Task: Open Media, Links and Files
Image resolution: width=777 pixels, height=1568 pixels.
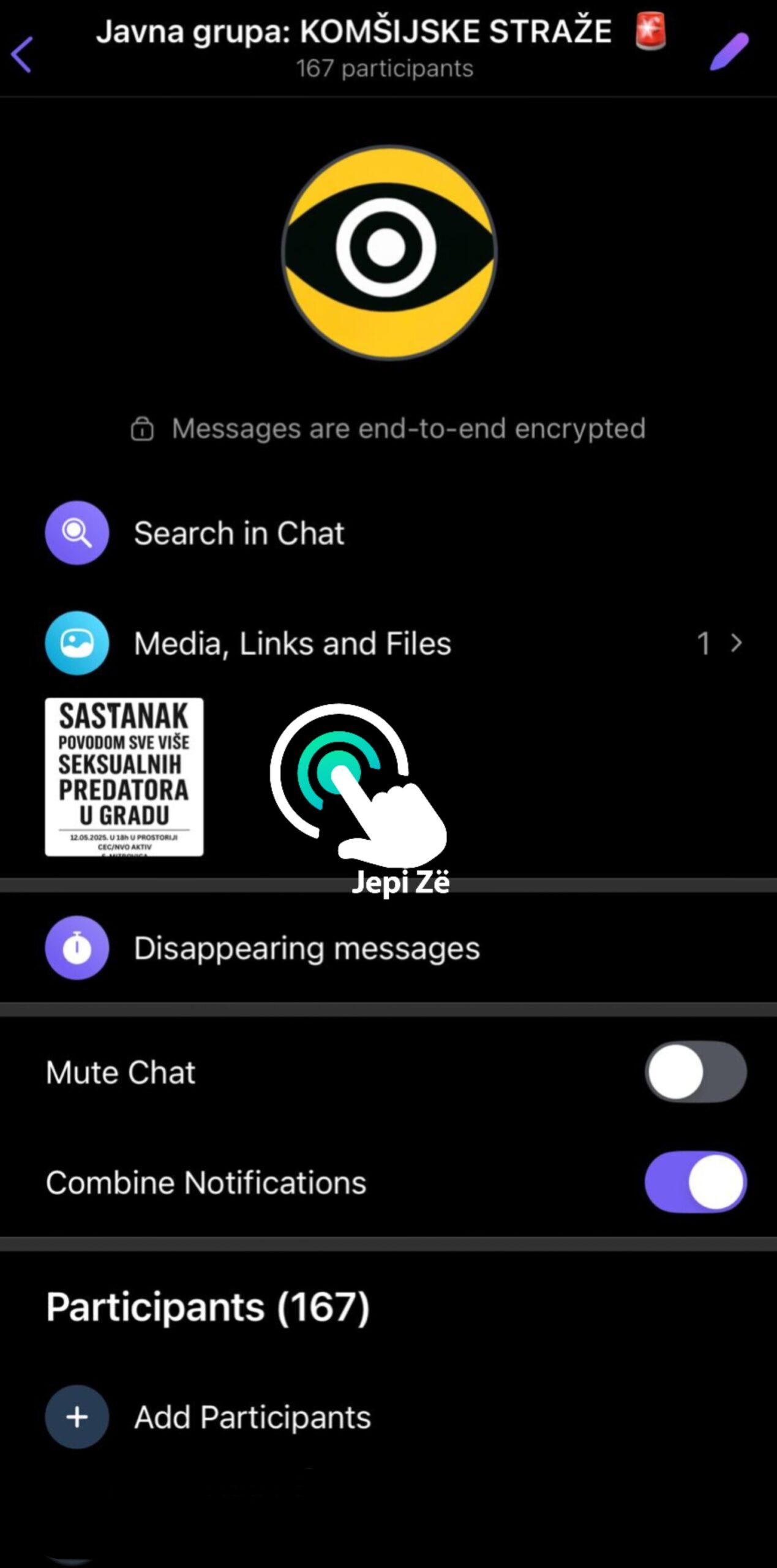Action: tap(293, 643)
